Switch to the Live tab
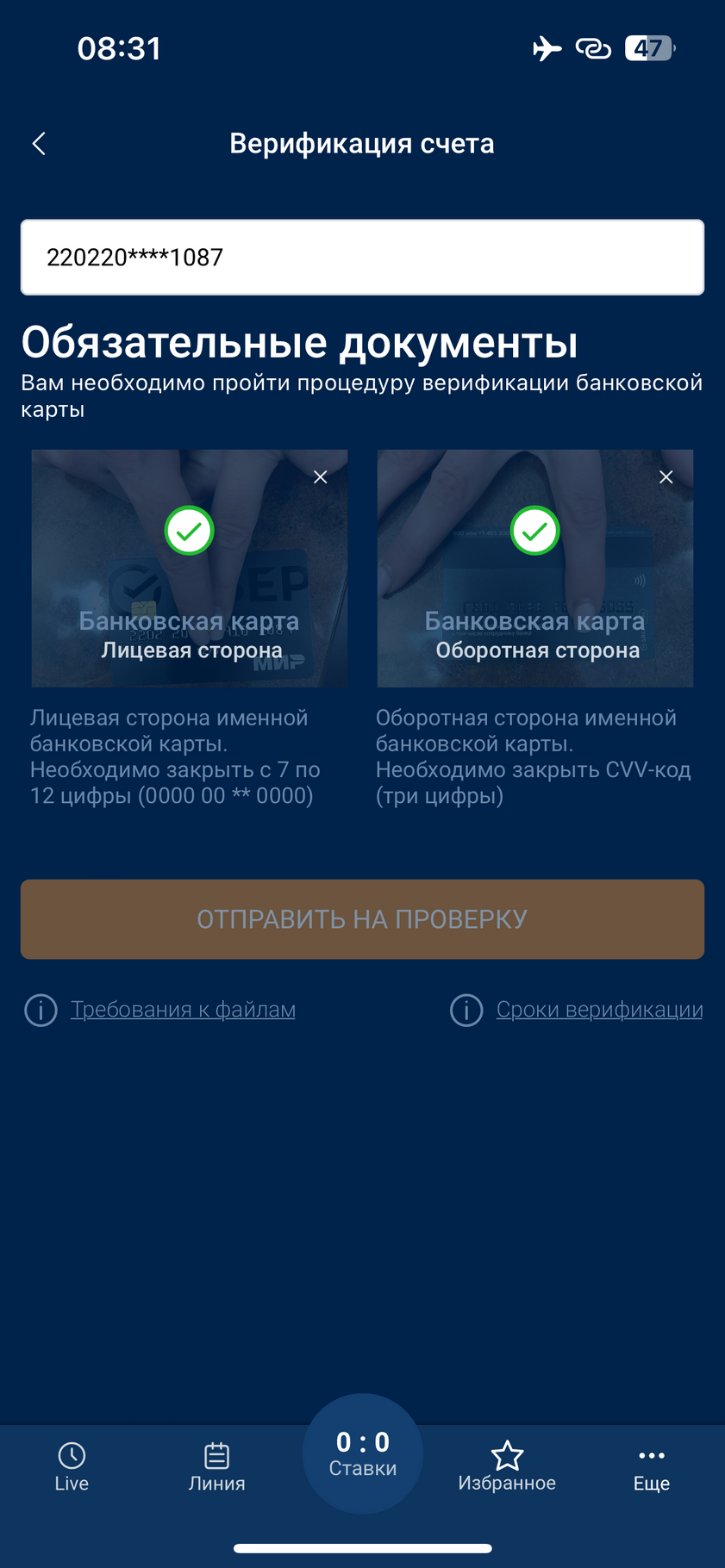Image resolution: width=725 pixels, height=1568 pixels. [x=72, y=1467]
